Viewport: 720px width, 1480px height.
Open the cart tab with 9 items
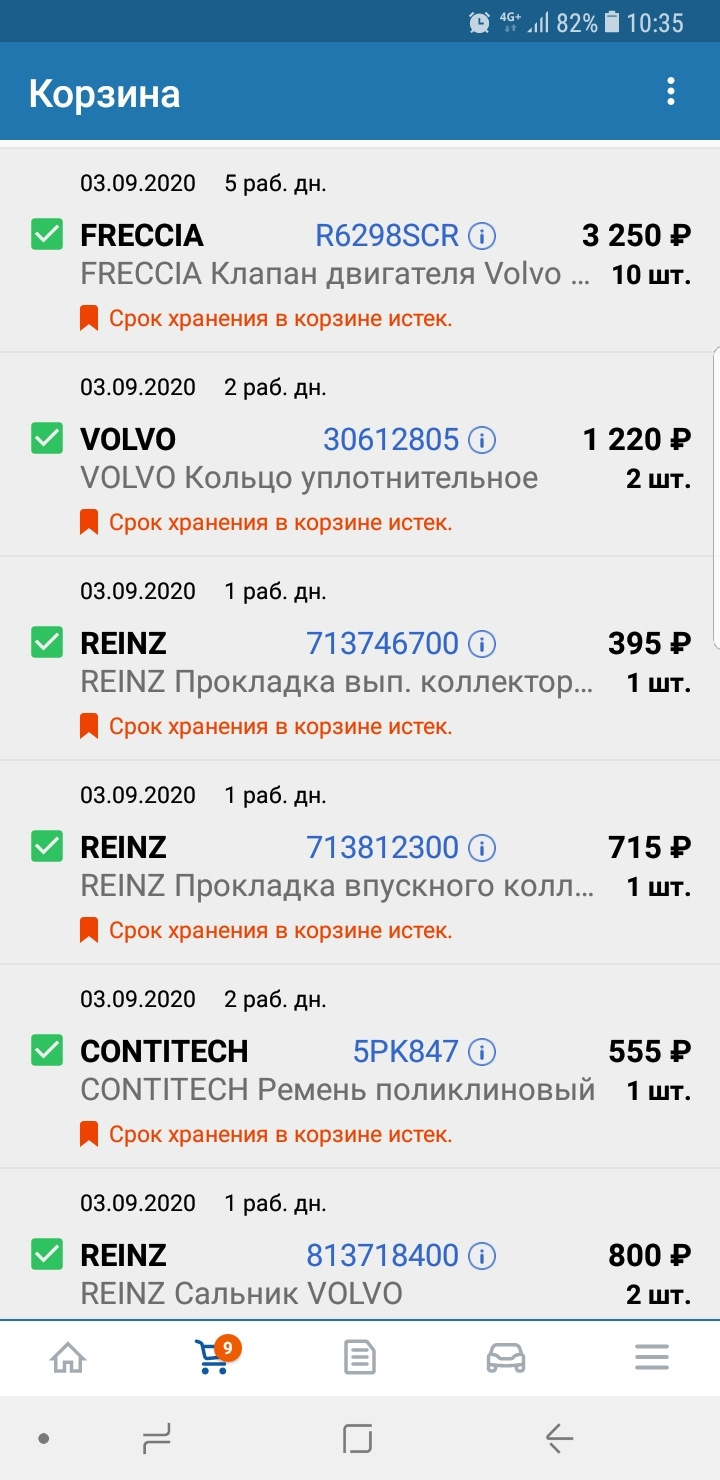214,1358
